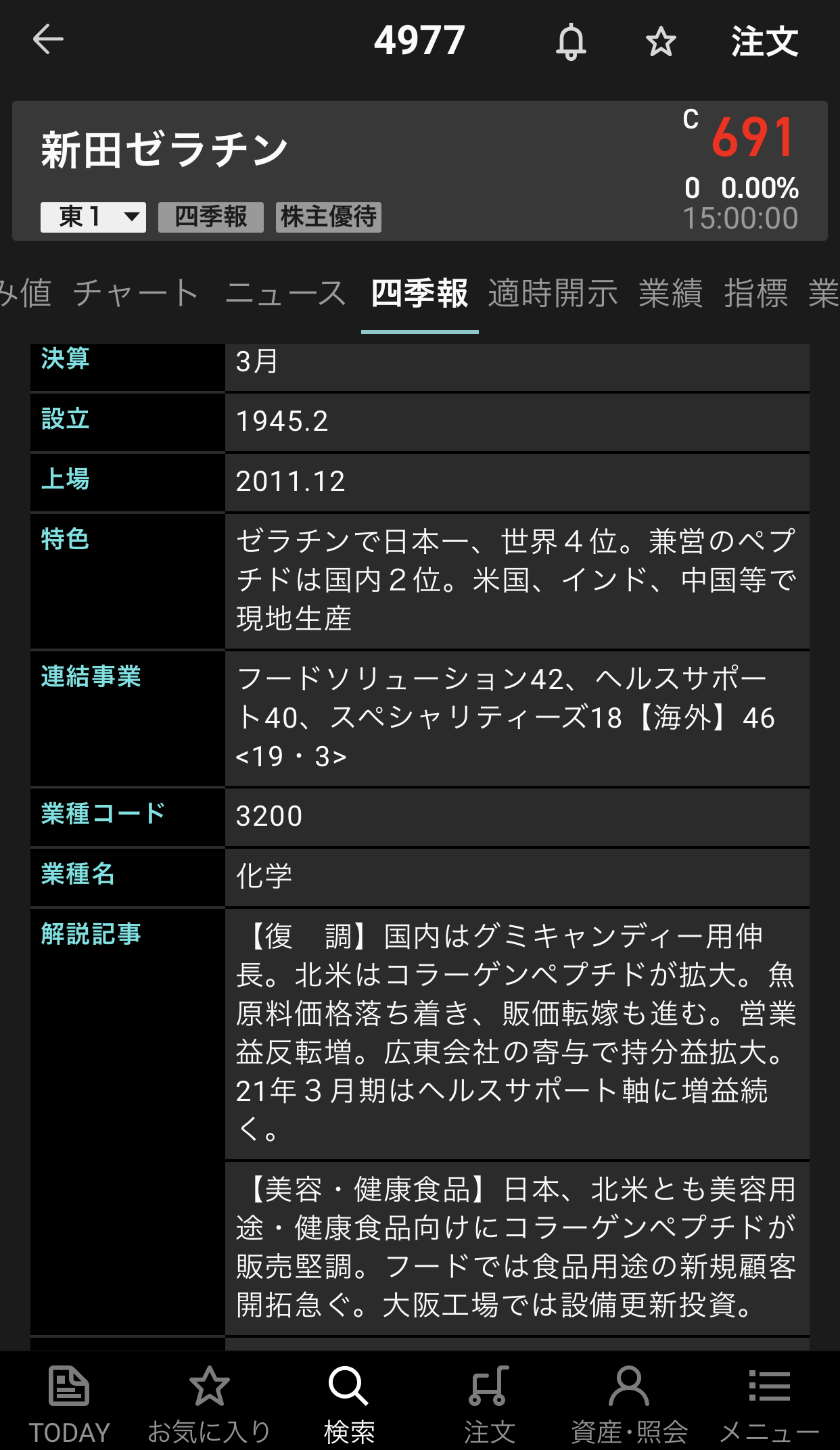Image resolution: width=840 pixels, height=1450 pixels.
Task: Open 注文 cart in bottom navigation
Action: point(489,1403)
